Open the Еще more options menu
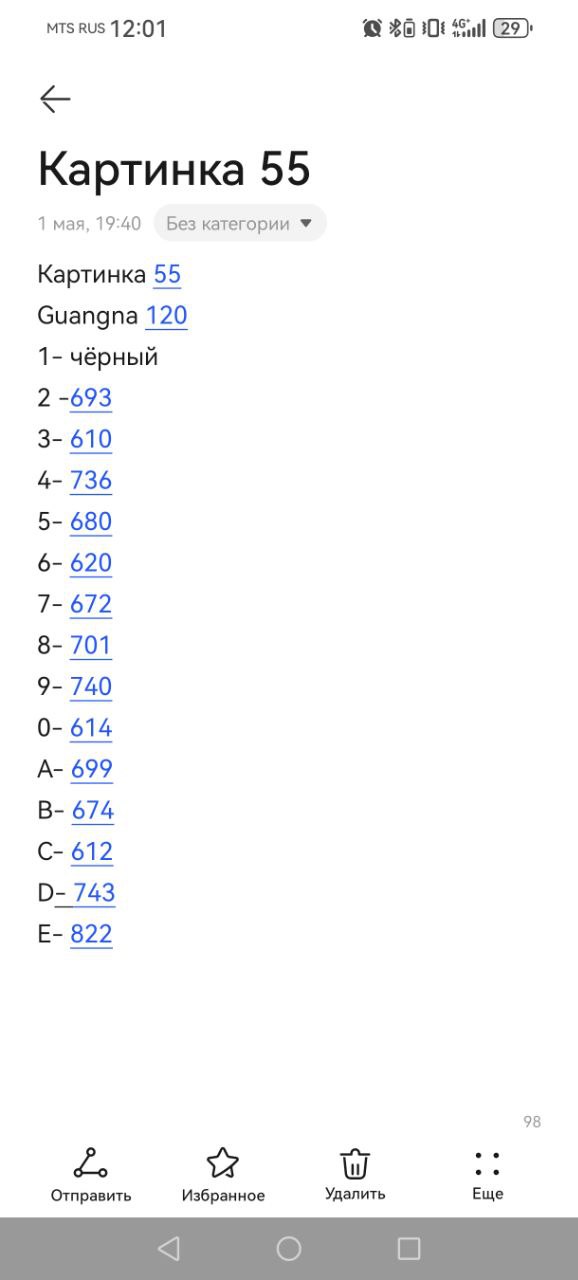The height and width of the screenshot is (1280, 578). (x=487, y=1175)
